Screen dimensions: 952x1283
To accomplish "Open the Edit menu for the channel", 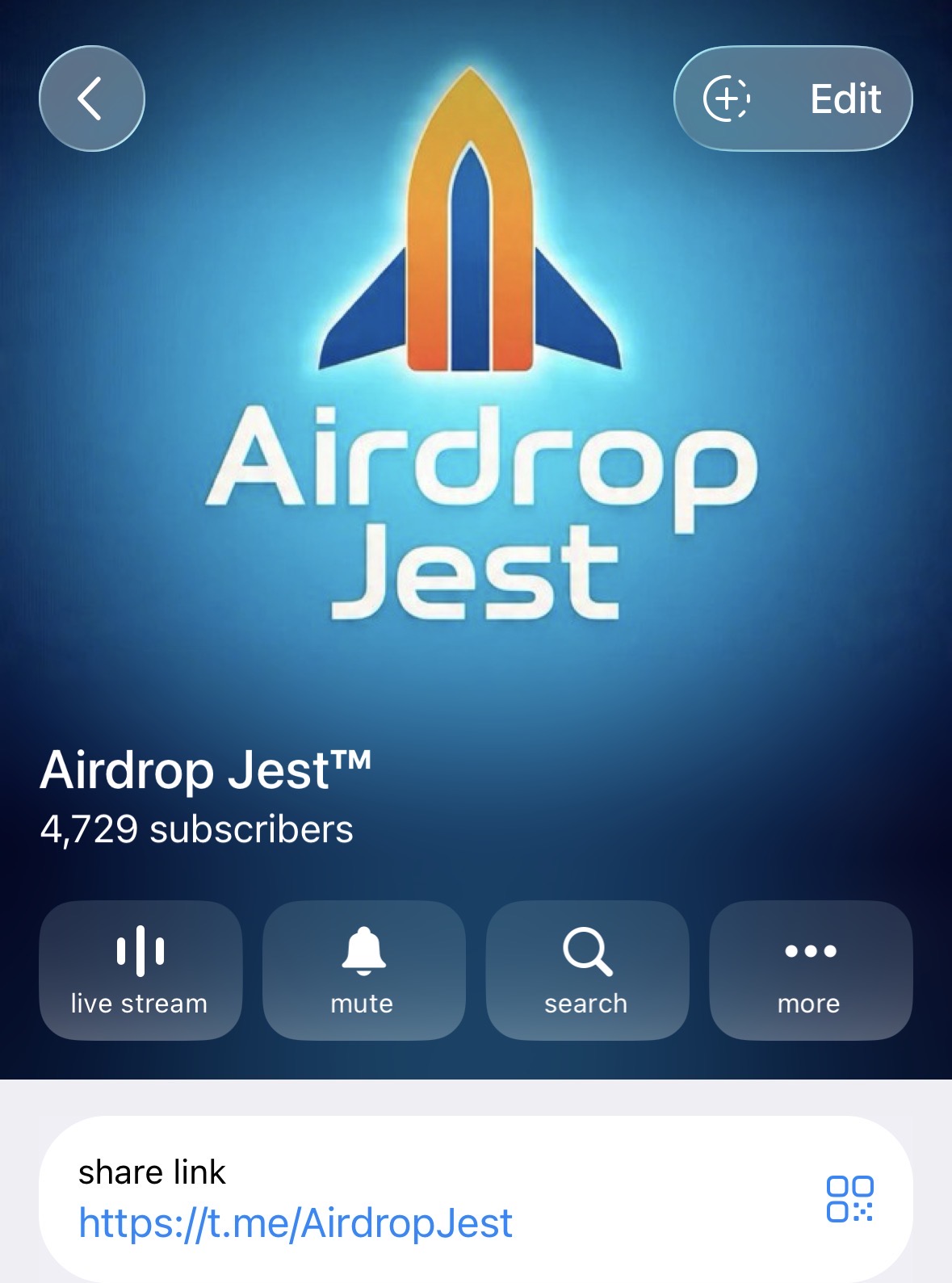I will 845,99.
